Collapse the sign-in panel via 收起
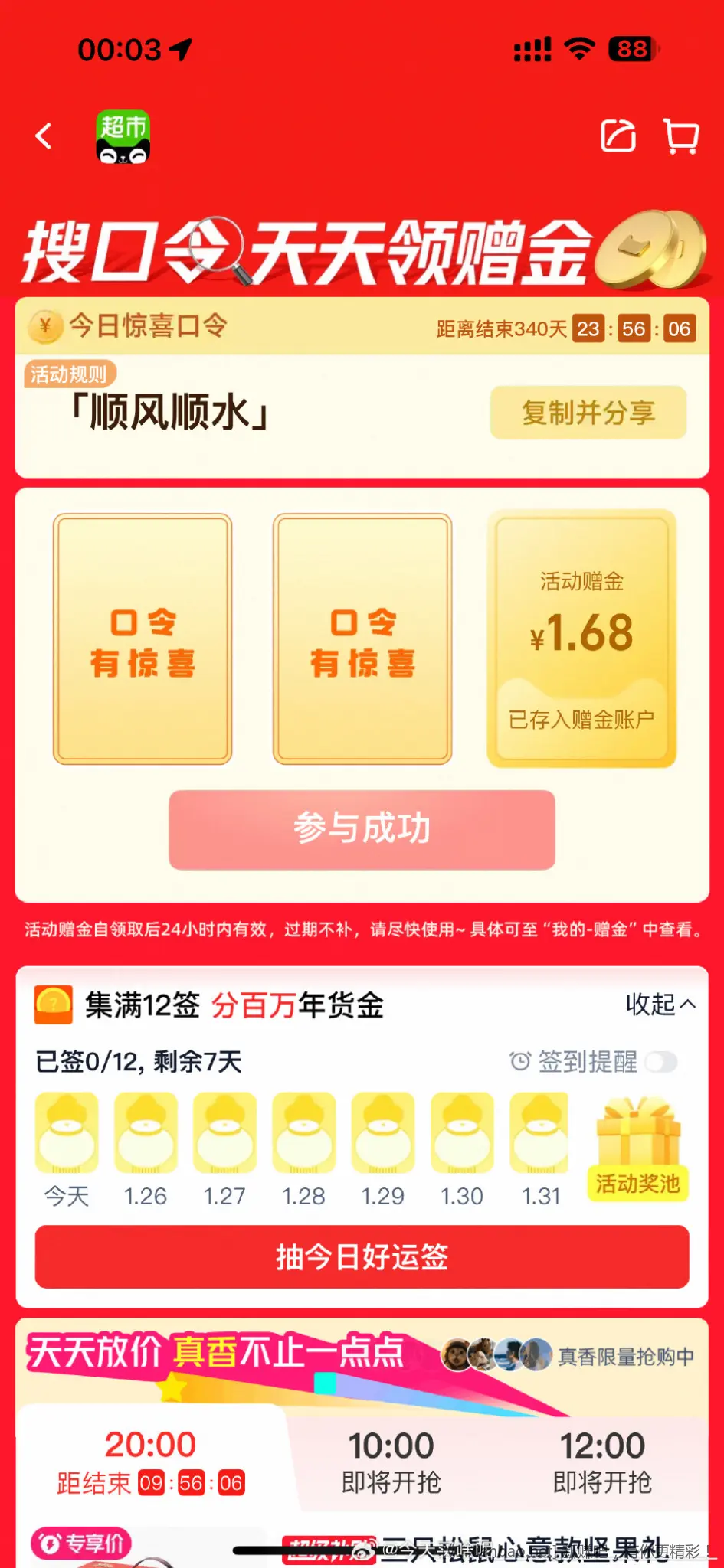 click(660, 1004)
